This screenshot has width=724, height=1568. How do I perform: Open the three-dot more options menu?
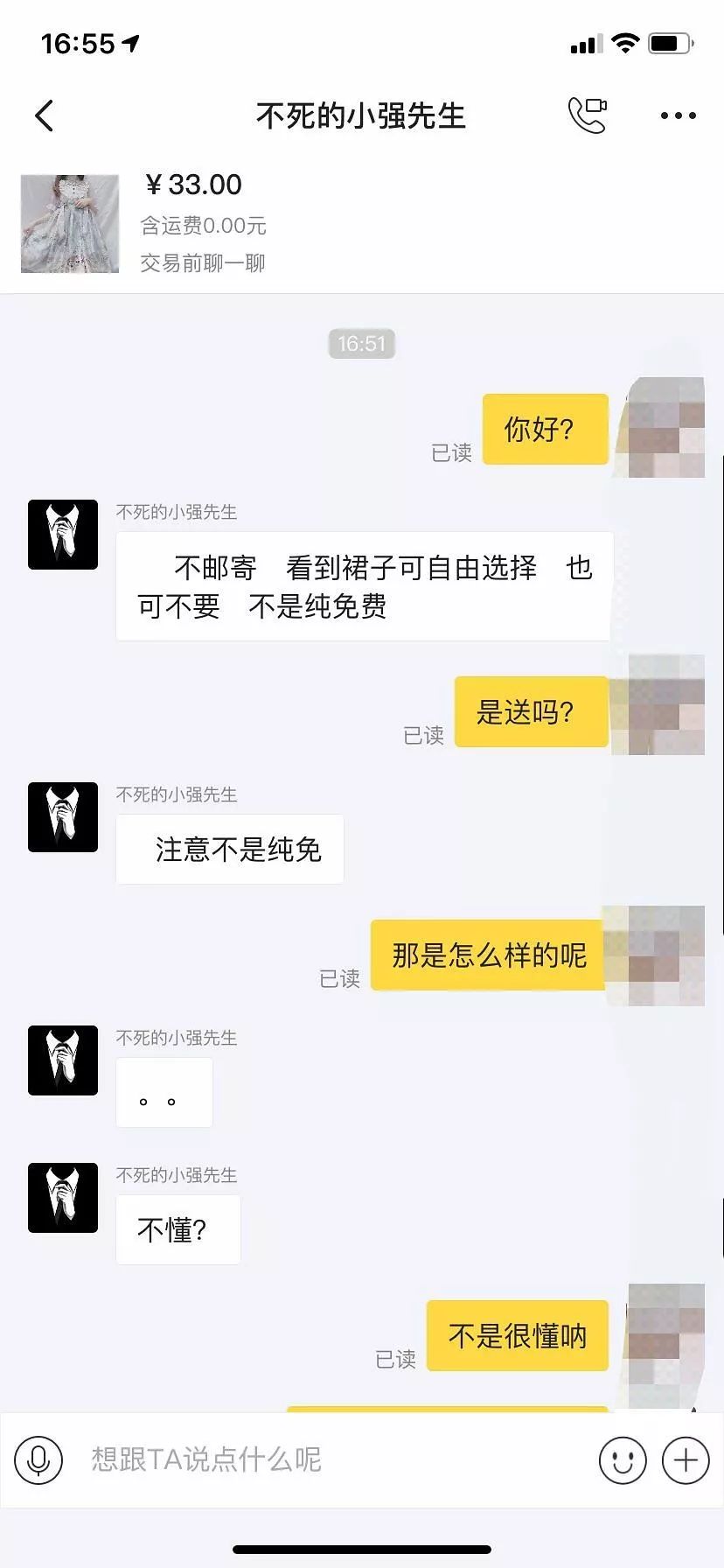coord(678,115)
